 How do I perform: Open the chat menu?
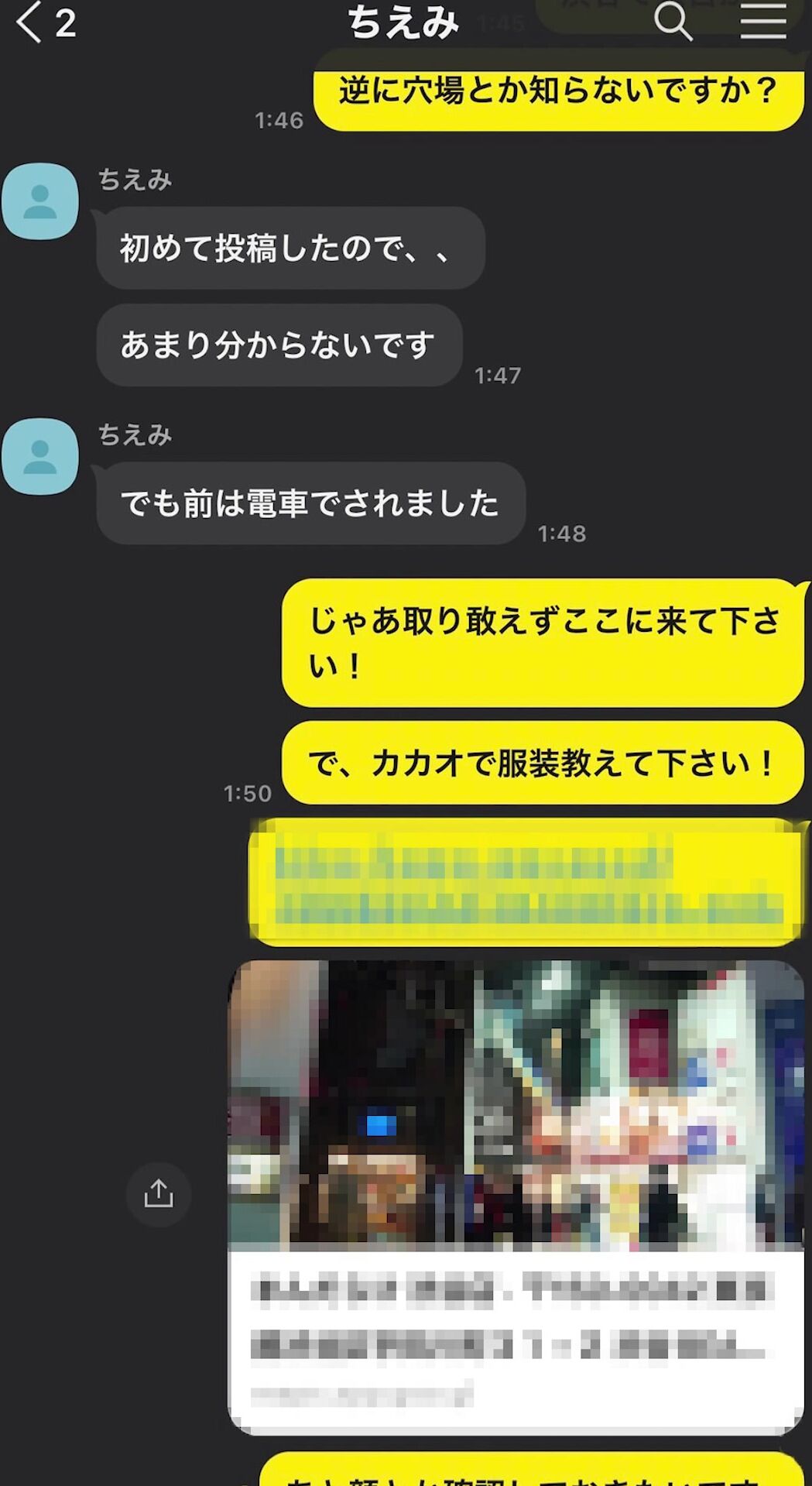tap(762, 21)
